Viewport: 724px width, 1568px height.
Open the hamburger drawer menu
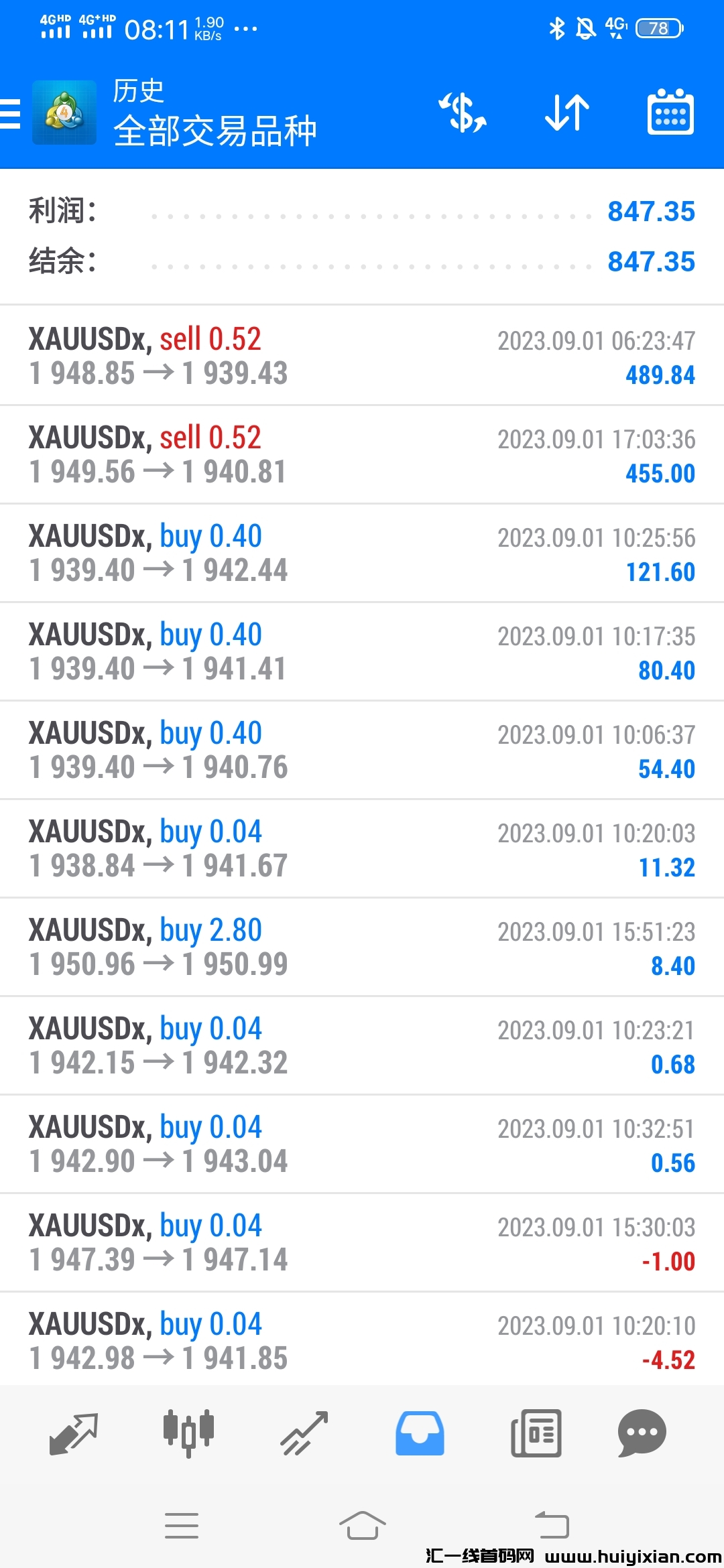pyautogui.click(x=11, y=113)
